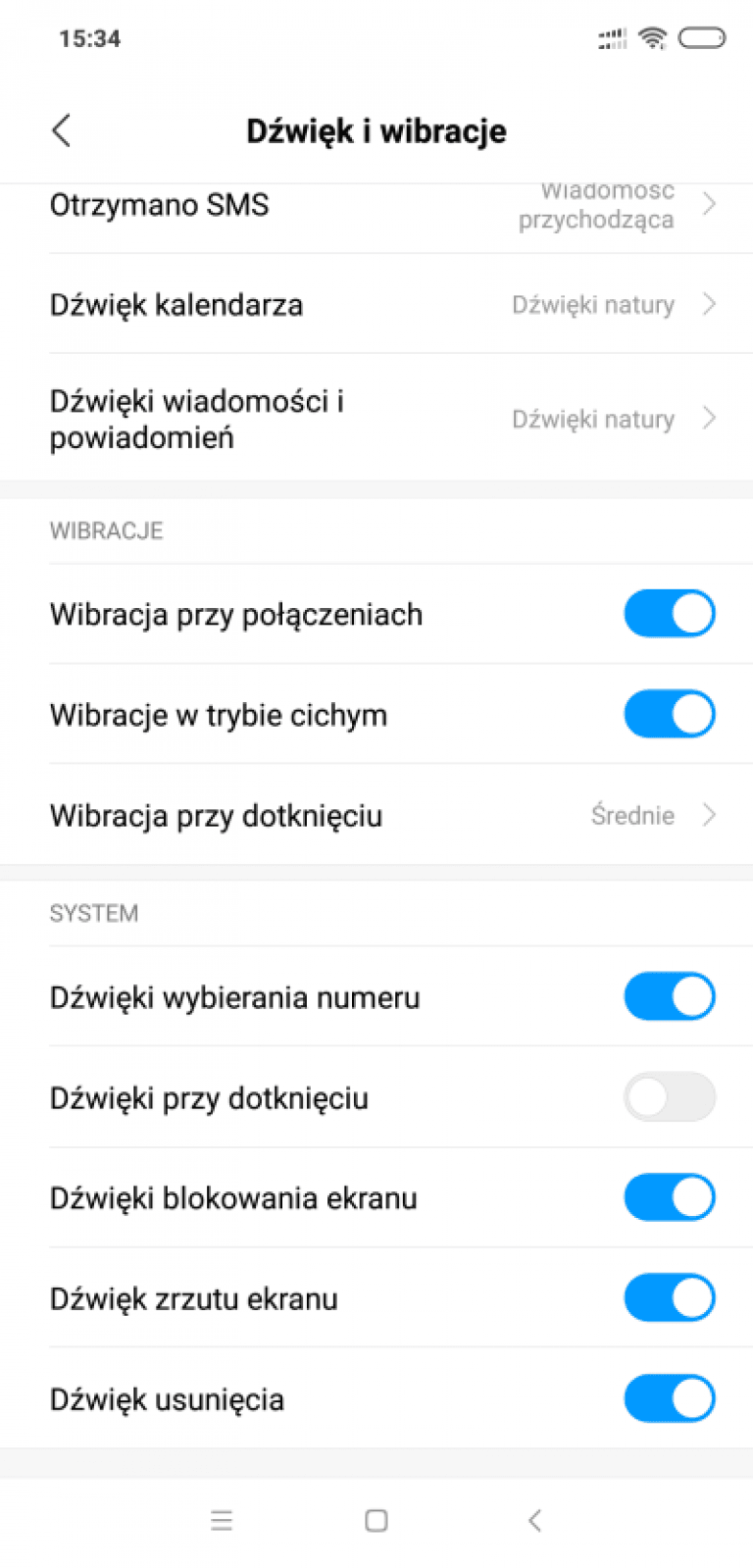
Task: Go back from Dźwięk i wibracje
Action: (x=62, y=130)
